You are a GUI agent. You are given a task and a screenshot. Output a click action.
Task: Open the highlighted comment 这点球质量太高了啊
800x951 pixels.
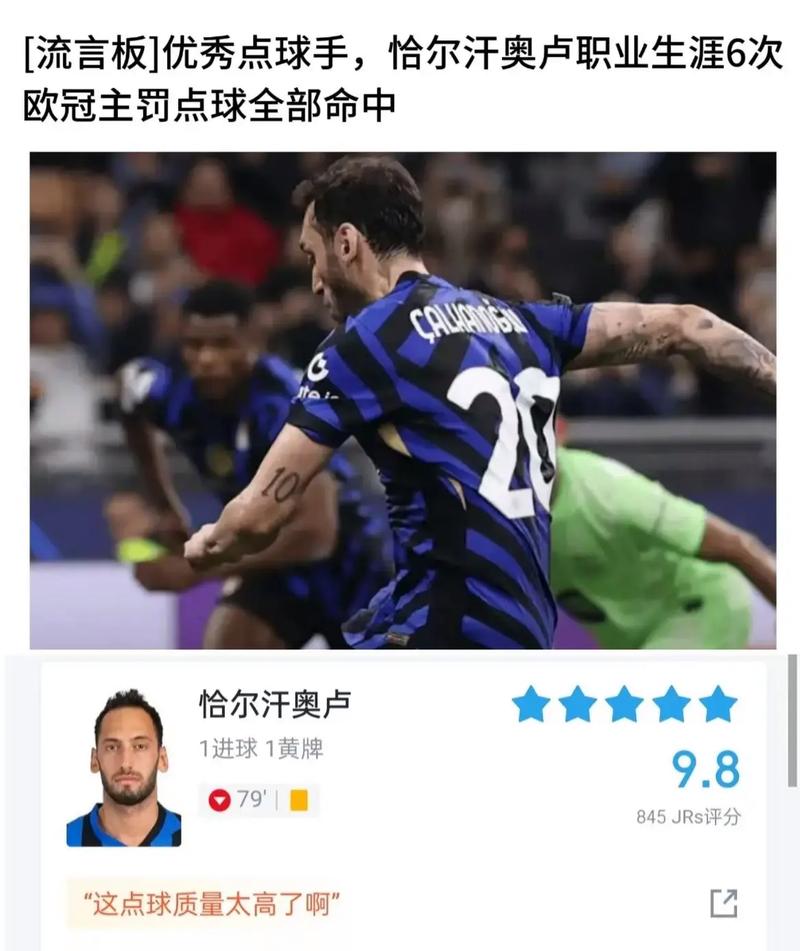(211, 906)
